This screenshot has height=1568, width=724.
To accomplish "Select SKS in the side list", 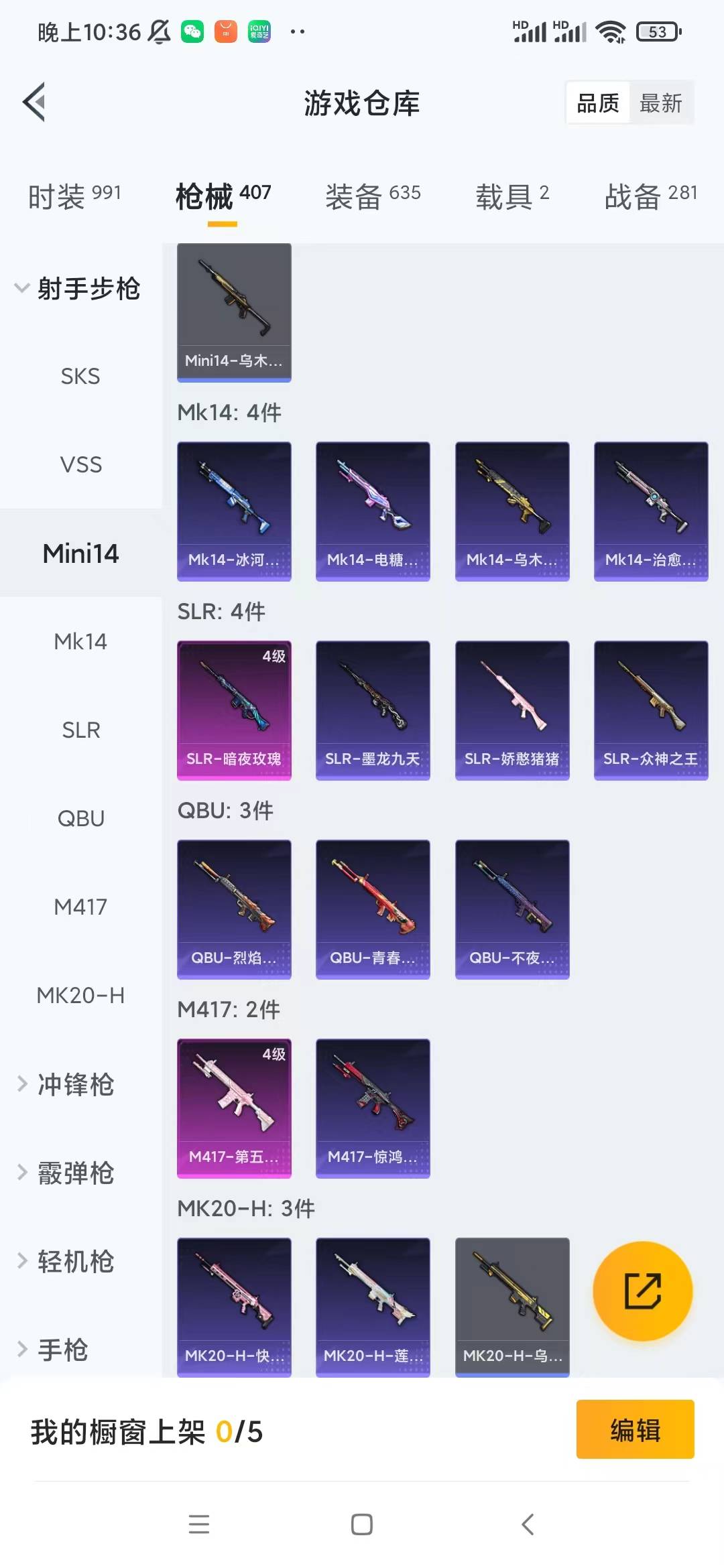I will [80, 376].
